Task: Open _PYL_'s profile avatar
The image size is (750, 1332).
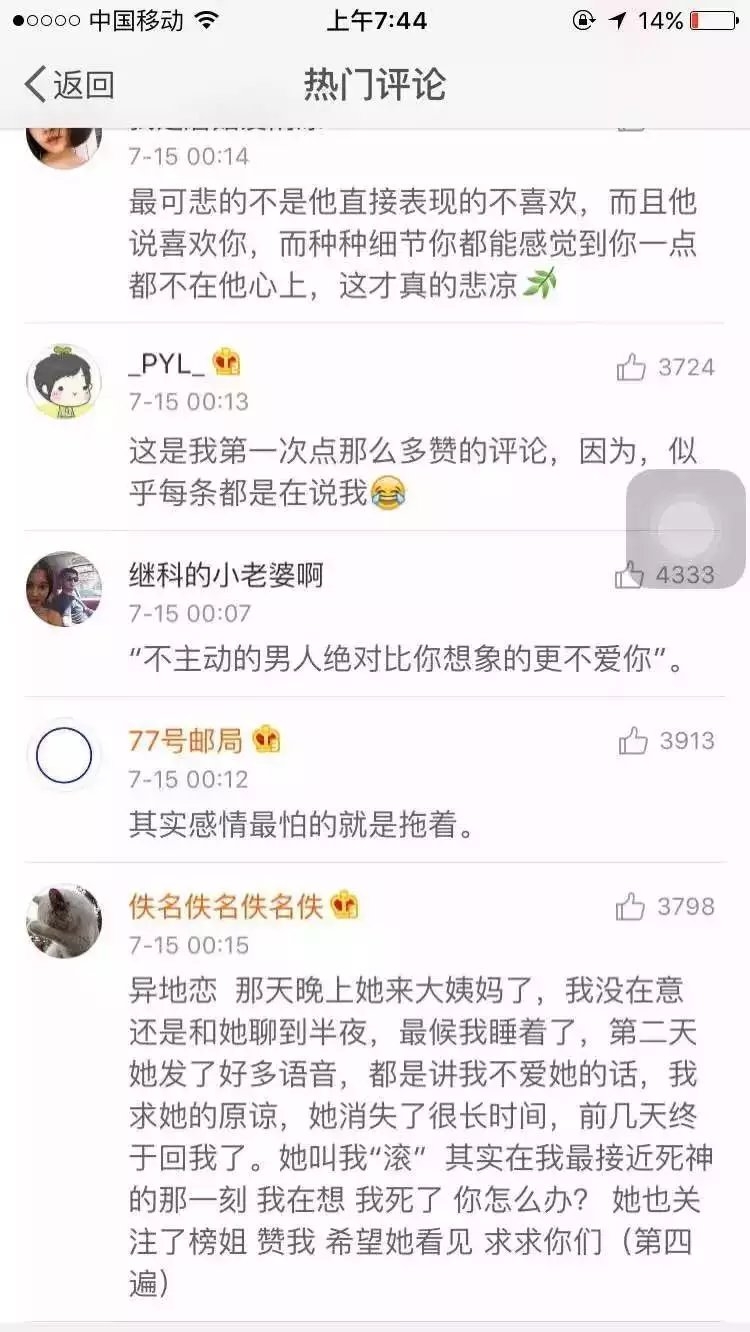Action: tap(64, 382)
